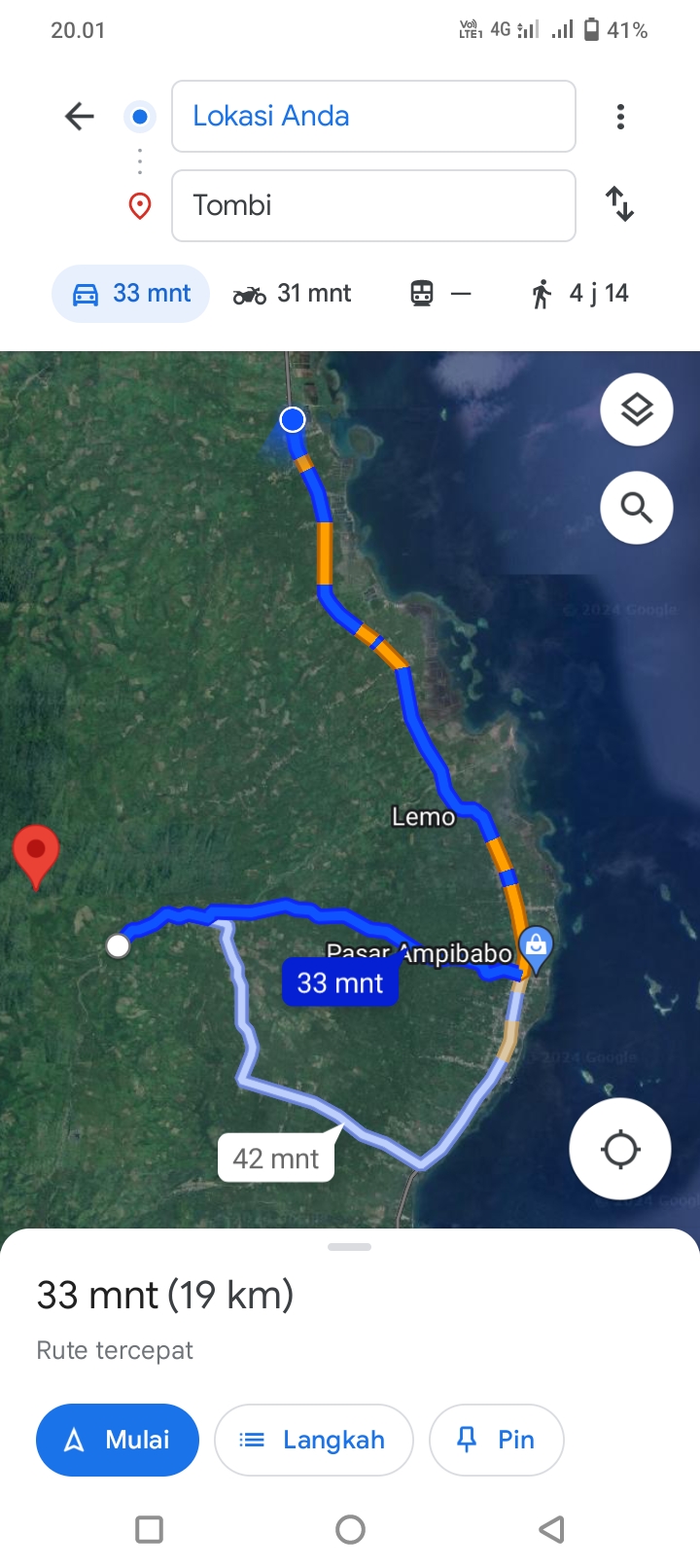Screen dimensions: 700x1568
Task: Select the car mode 33 mnt tab
Action: tap(130, 293)
